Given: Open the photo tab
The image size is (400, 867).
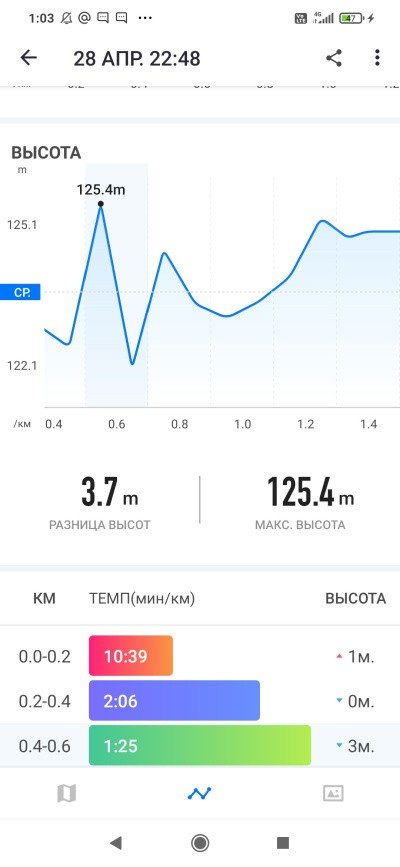Looking at the screenshot, I should coord(333,794).
